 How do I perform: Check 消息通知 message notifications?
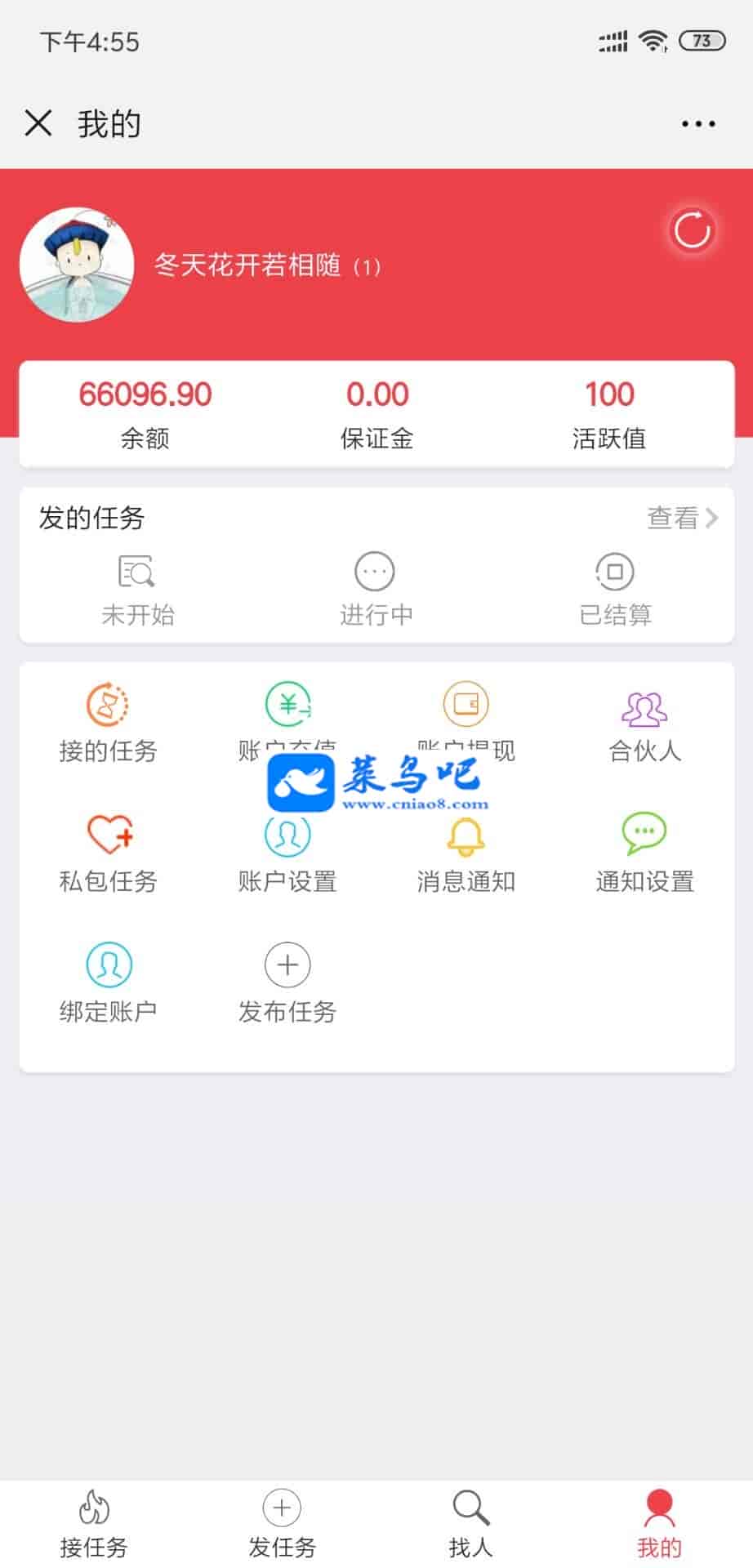466,853
